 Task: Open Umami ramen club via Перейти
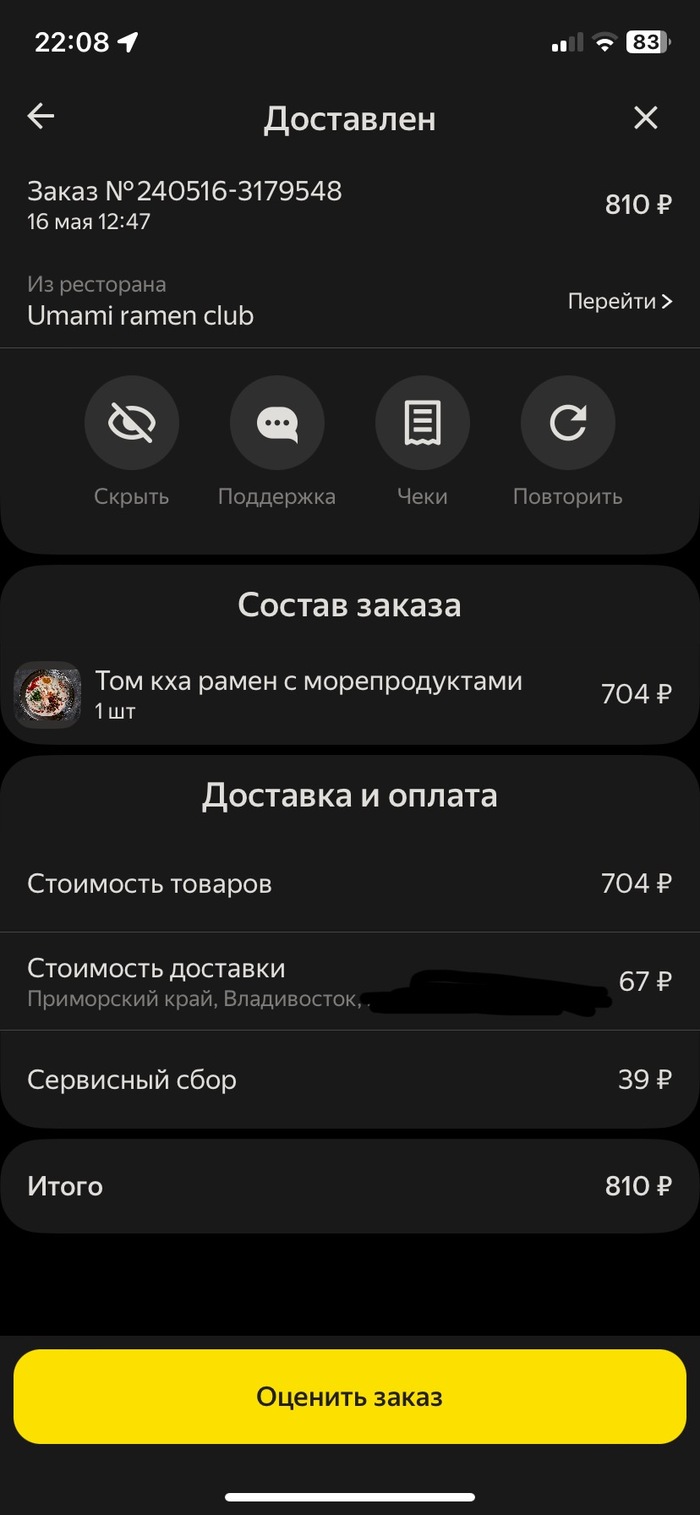click(619, 301)
